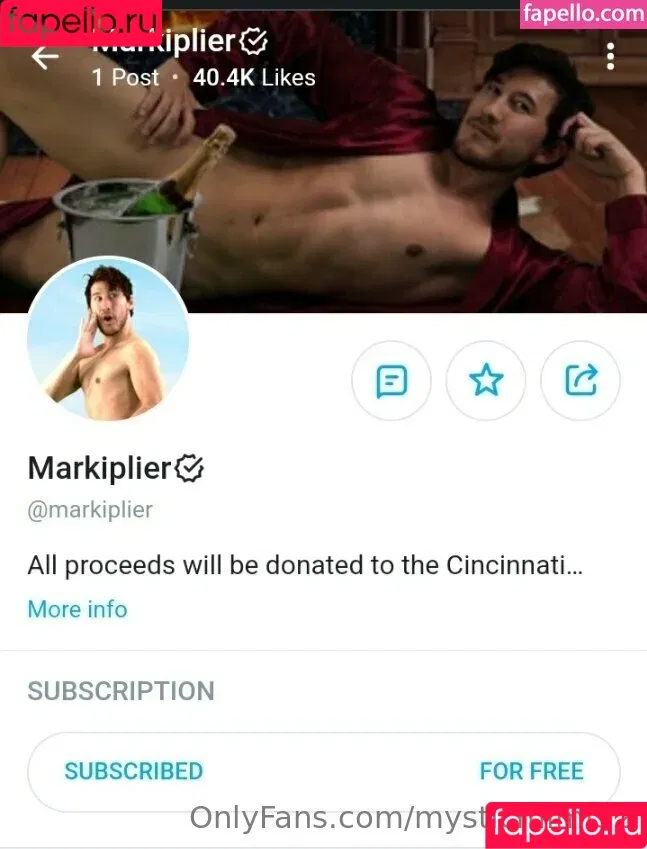647x849 pixels.
Task: Go back using the top arrow
Action: click(x=45, y=57)
